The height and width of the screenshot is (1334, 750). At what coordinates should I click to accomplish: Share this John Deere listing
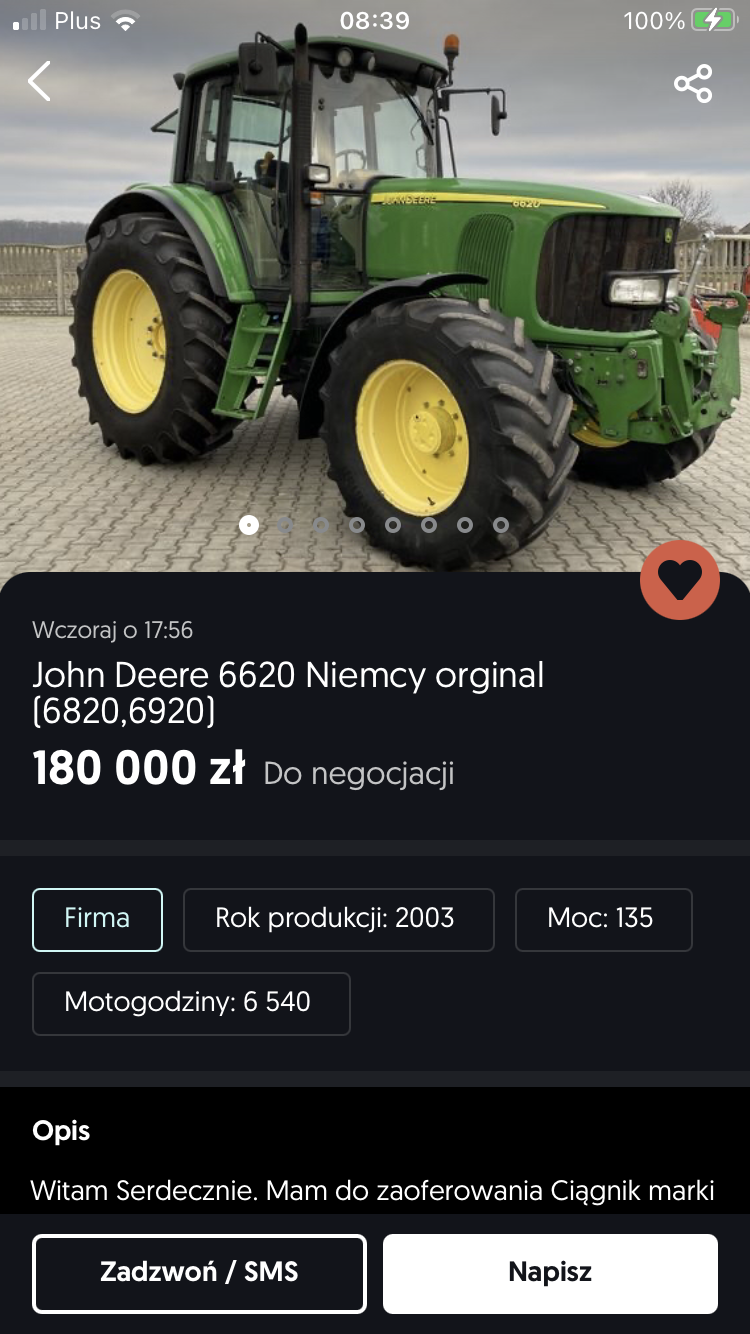pyautogui.click(x=693, y=84)
